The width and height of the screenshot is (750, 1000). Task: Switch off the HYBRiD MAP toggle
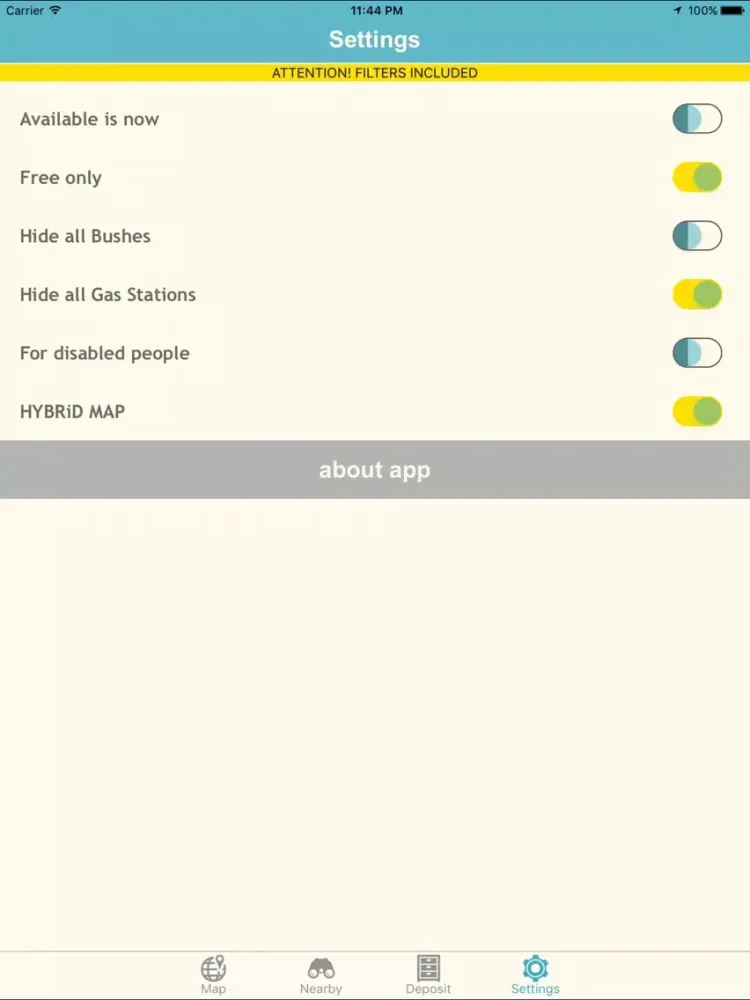tap(697, 411)
